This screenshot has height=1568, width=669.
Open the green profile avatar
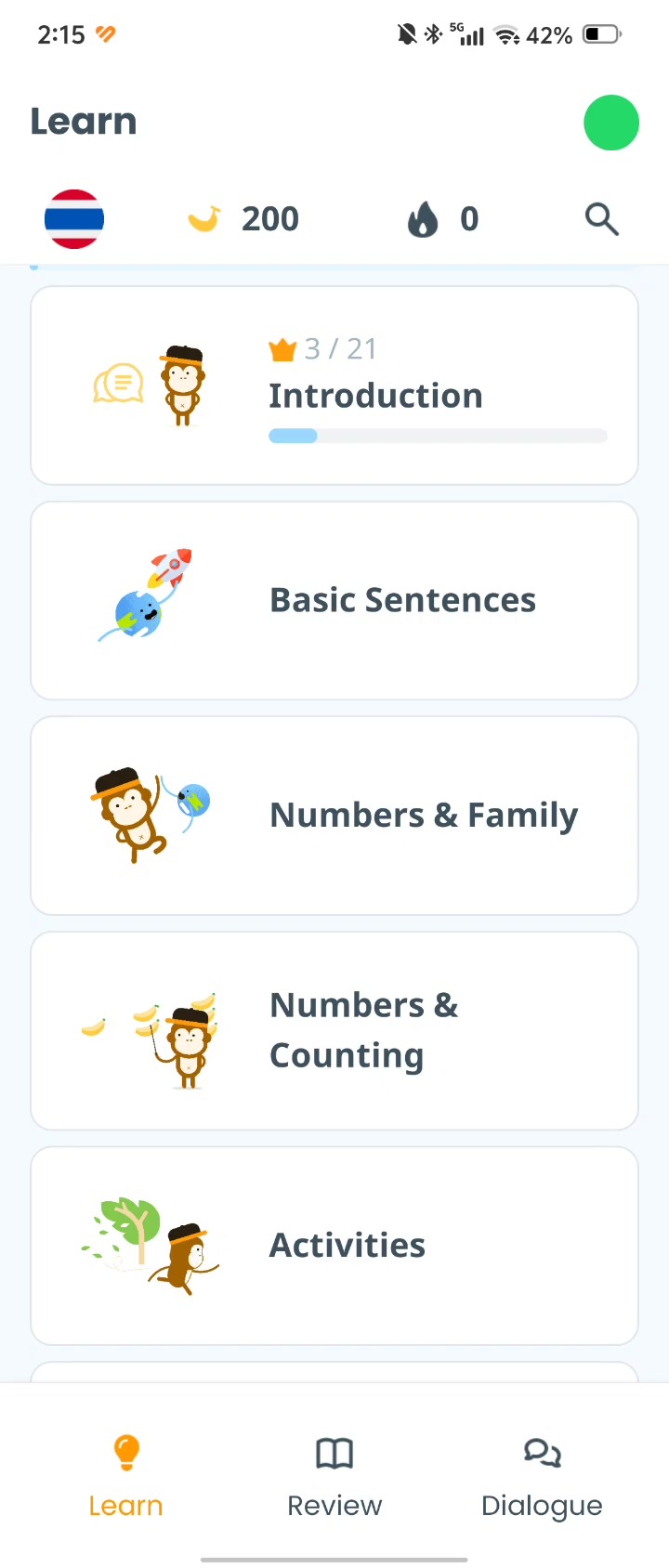point(610,123)
